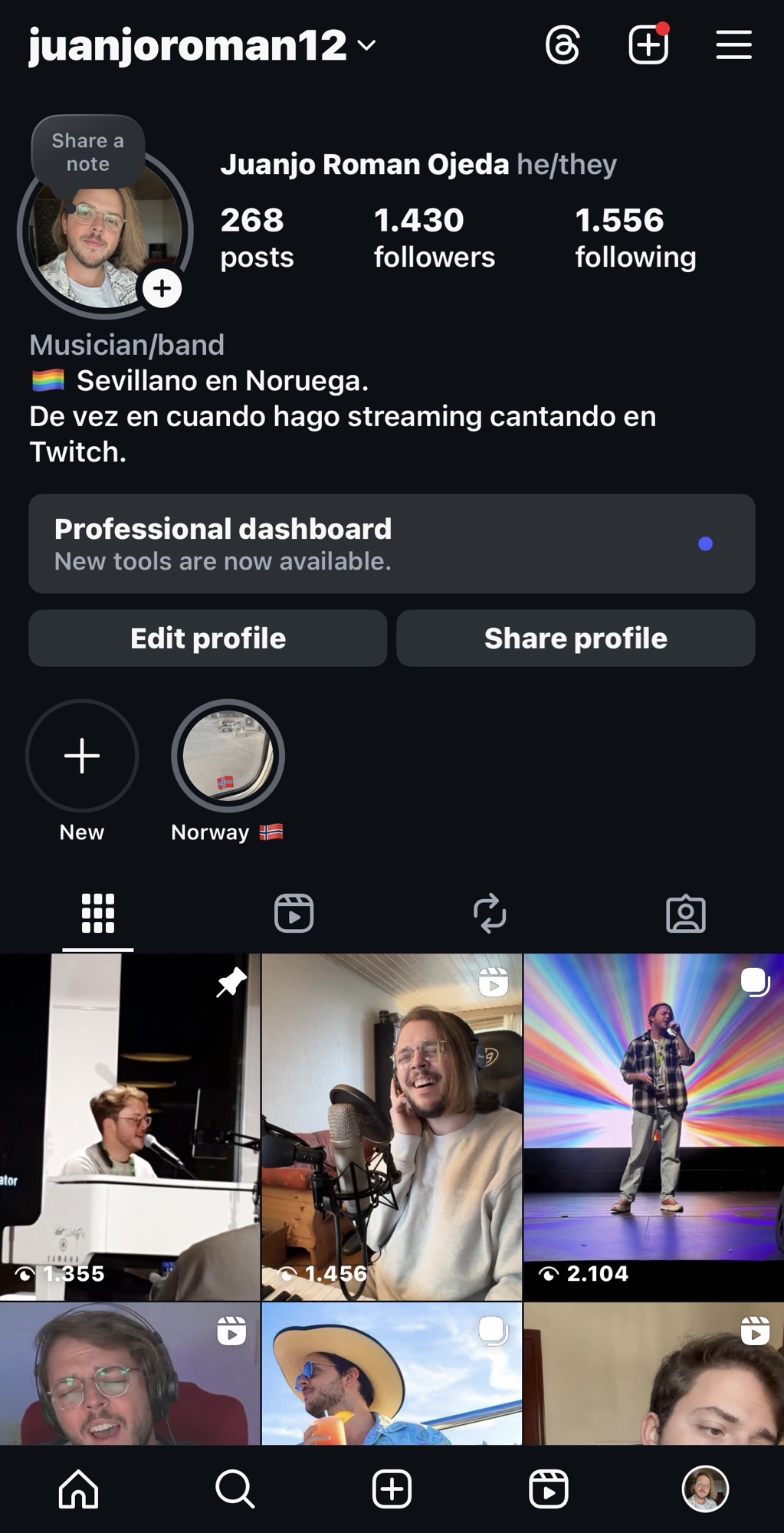This screenshot has width=784, height=1533.
Task: Go to the Home feed
Action: point(78,1489)
